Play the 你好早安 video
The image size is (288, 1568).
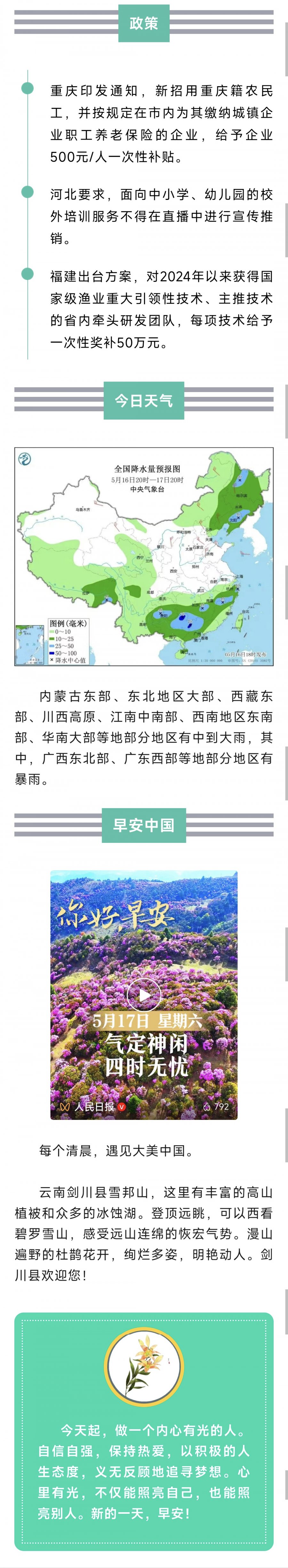pos(143,995)
